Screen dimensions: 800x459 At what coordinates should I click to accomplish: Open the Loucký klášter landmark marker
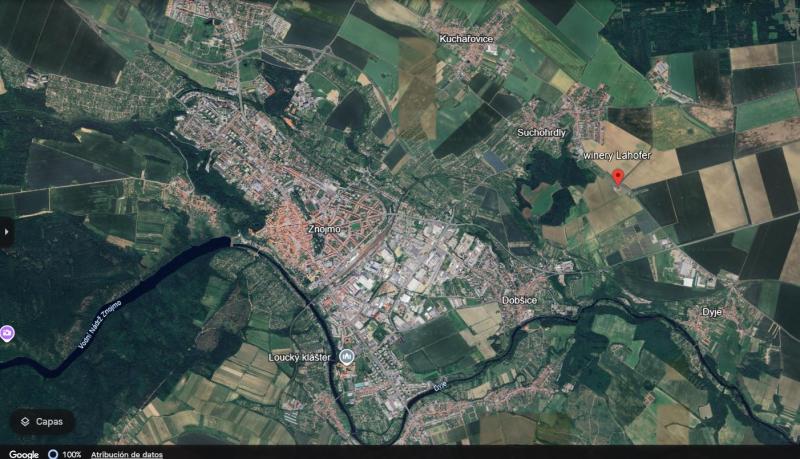click(347, 356)
